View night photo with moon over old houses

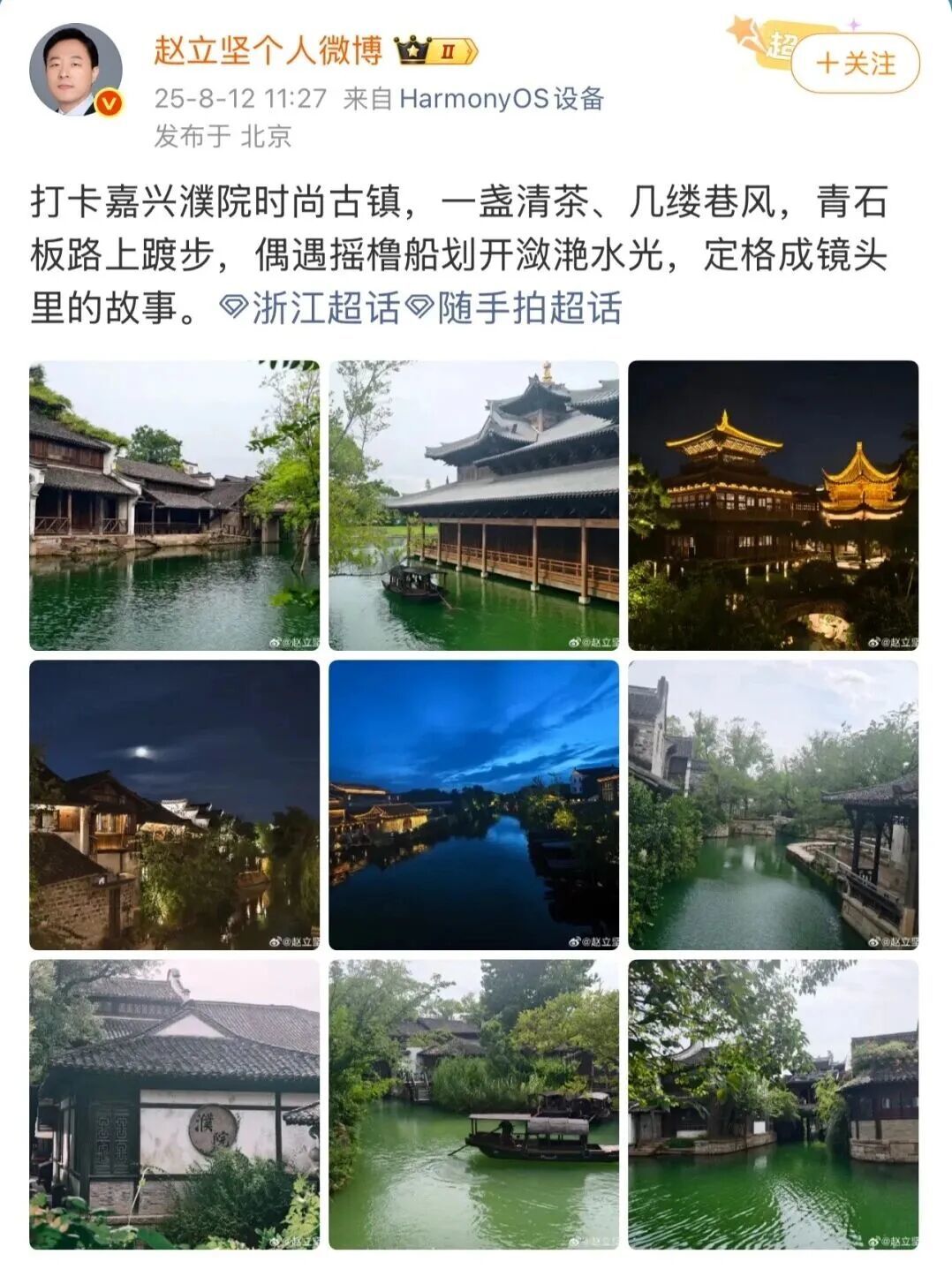174,804
